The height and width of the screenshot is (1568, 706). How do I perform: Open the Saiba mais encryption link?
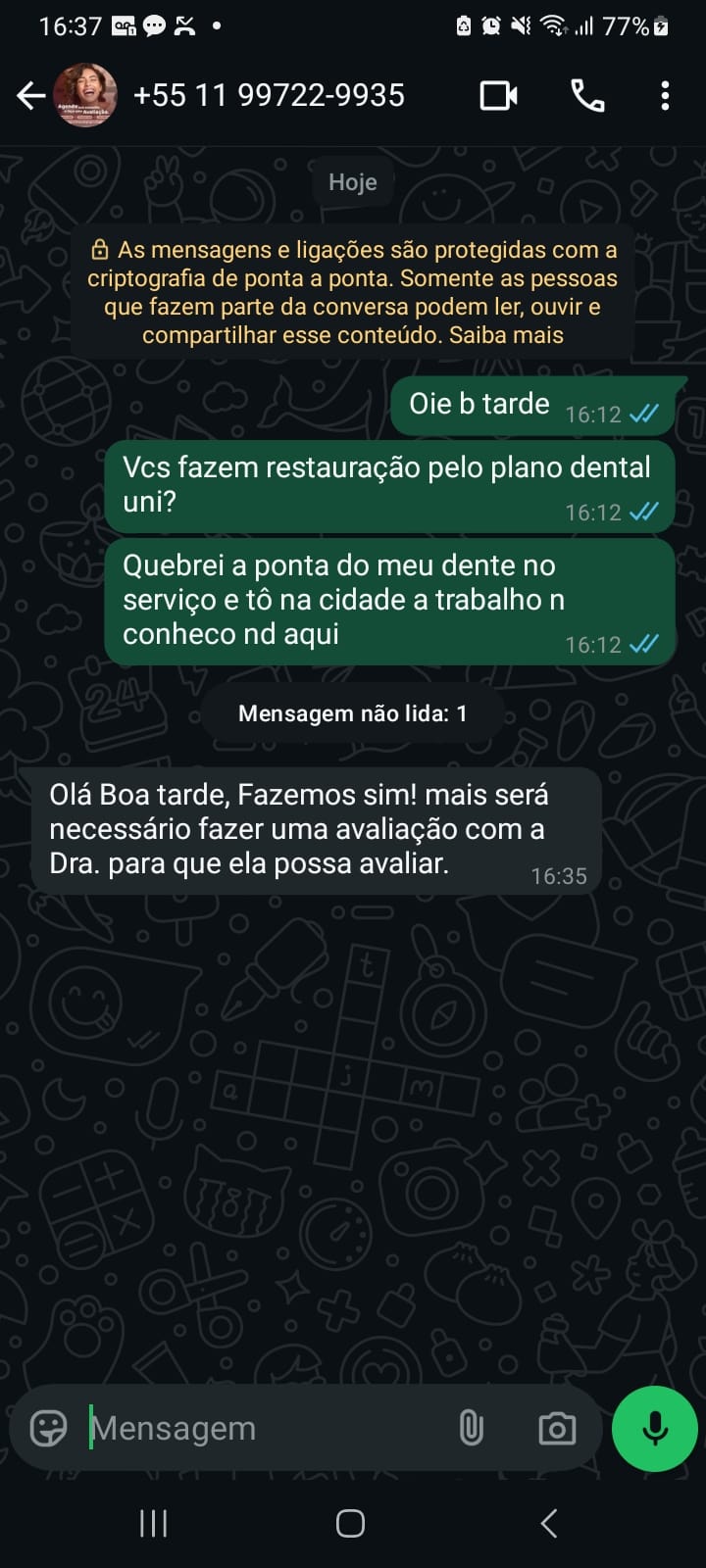506,335
